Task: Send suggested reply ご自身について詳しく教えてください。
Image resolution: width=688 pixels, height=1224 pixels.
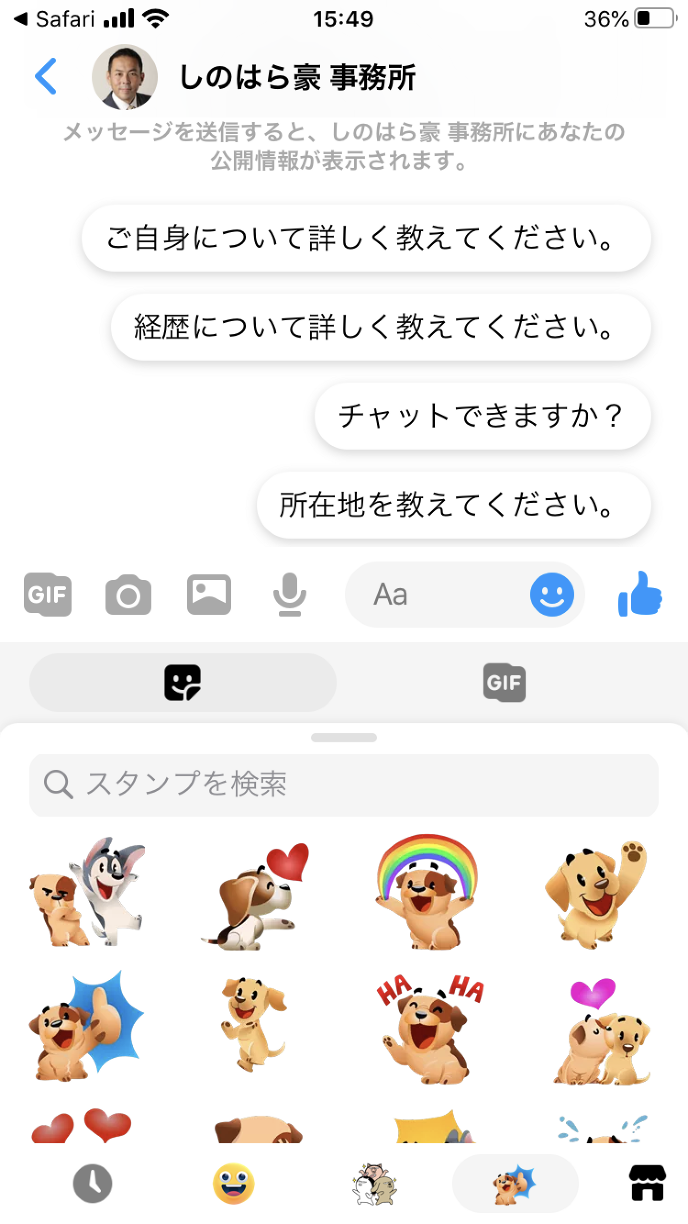Action: click(366, 239)
